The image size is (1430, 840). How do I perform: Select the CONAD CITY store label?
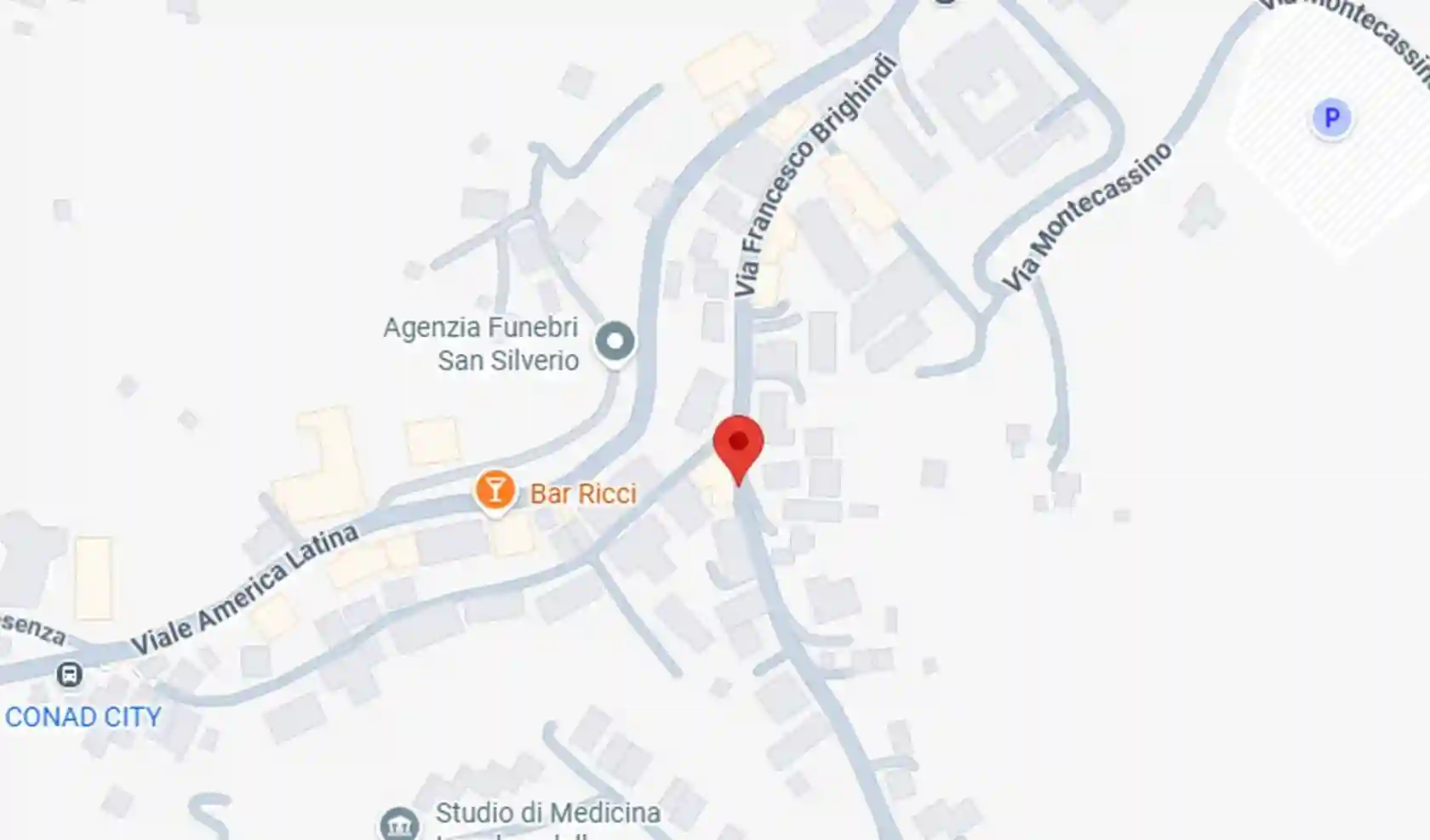pyautogui.click(x=83, y=717)
